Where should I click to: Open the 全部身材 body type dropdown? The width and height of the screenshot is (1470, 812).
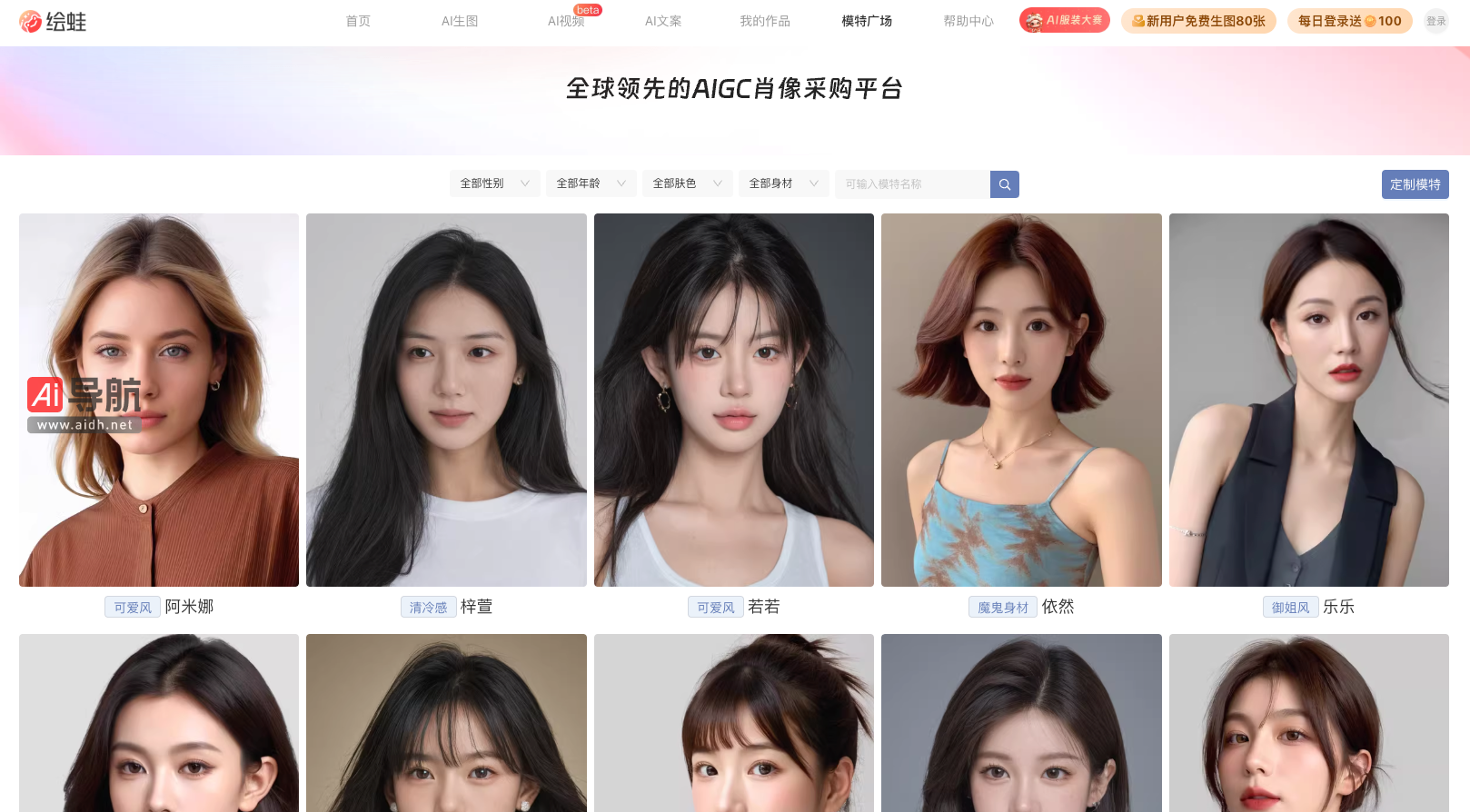(783, 183)
